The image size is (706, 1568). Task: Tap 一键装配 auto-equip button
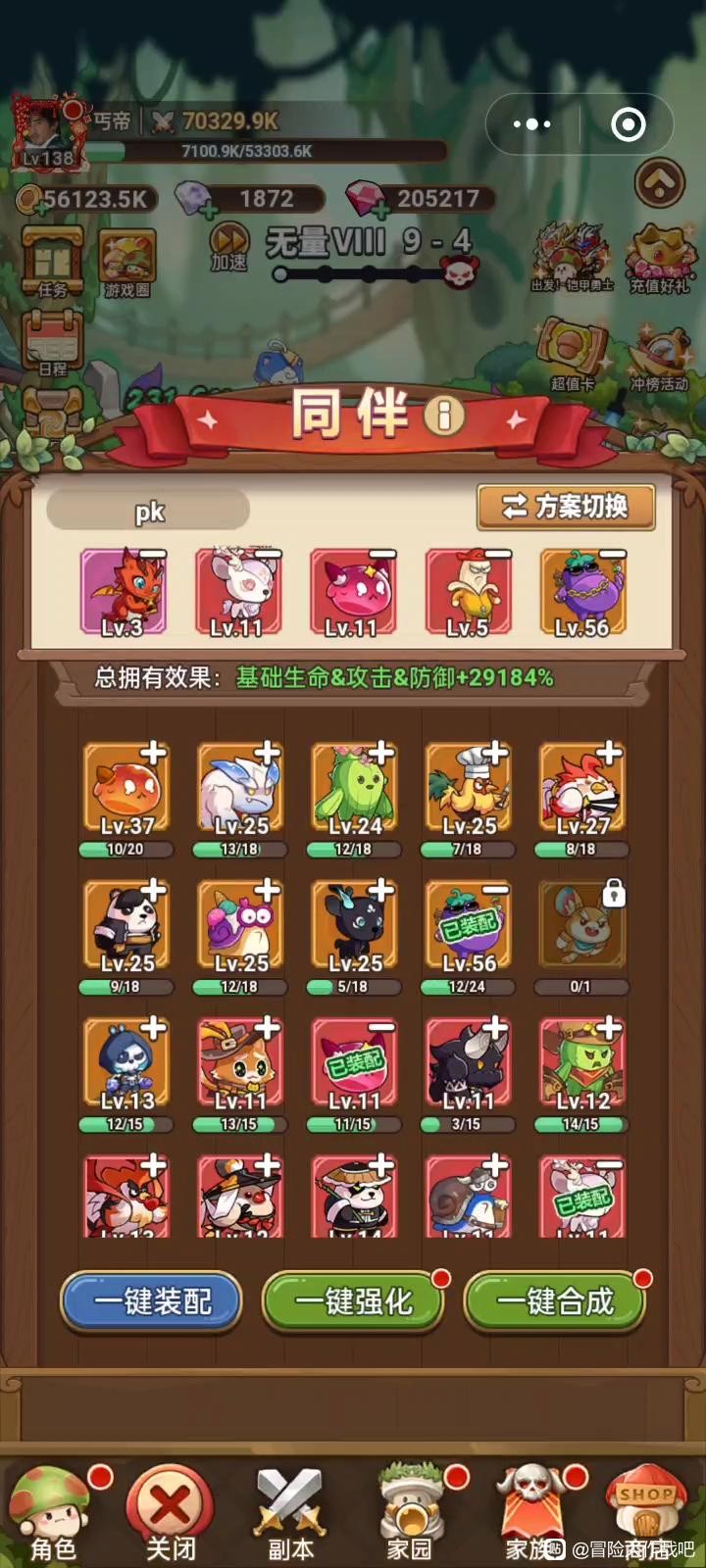152,1301
